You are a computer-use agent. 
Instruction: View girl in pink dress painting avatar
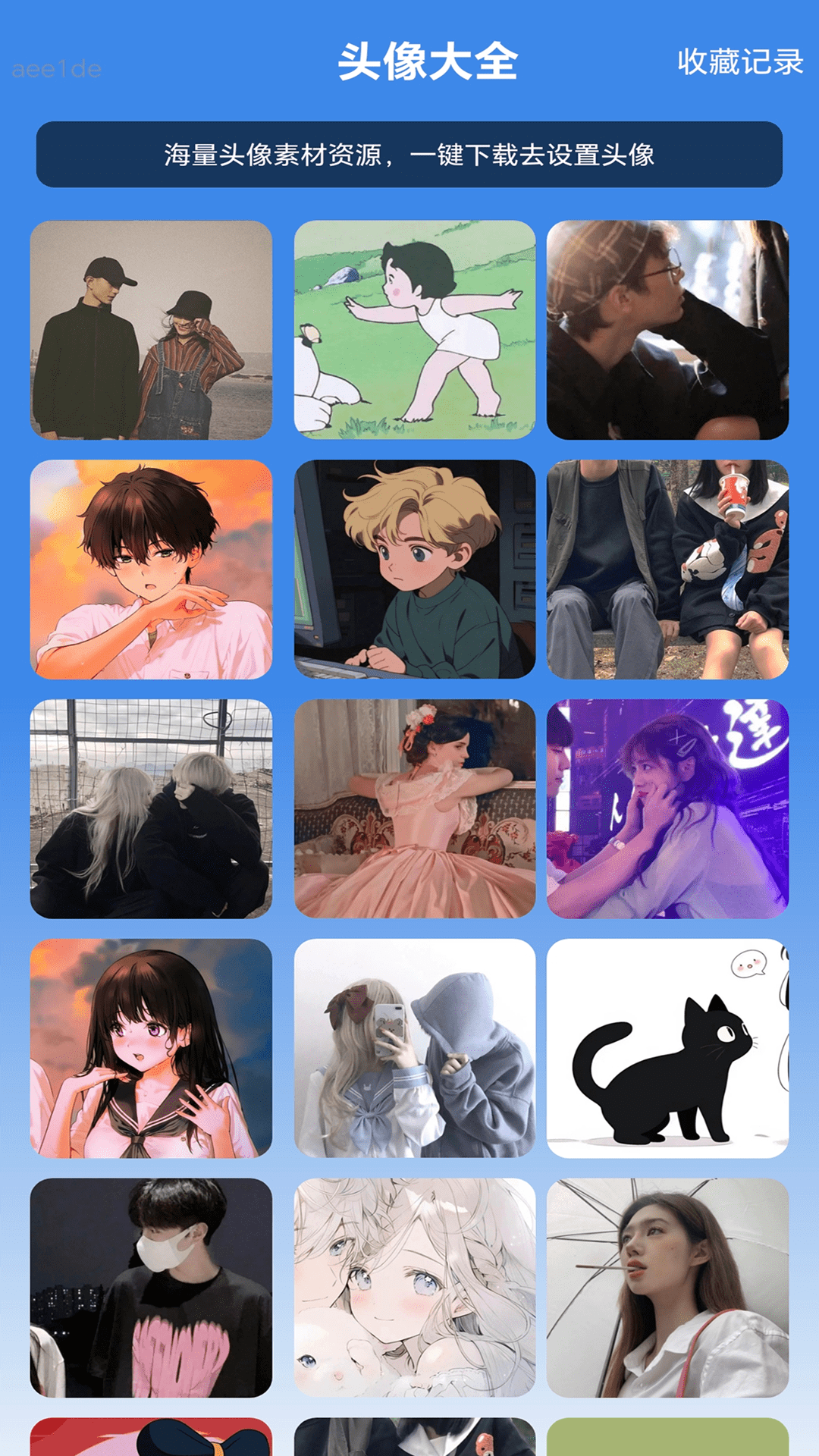415,809
